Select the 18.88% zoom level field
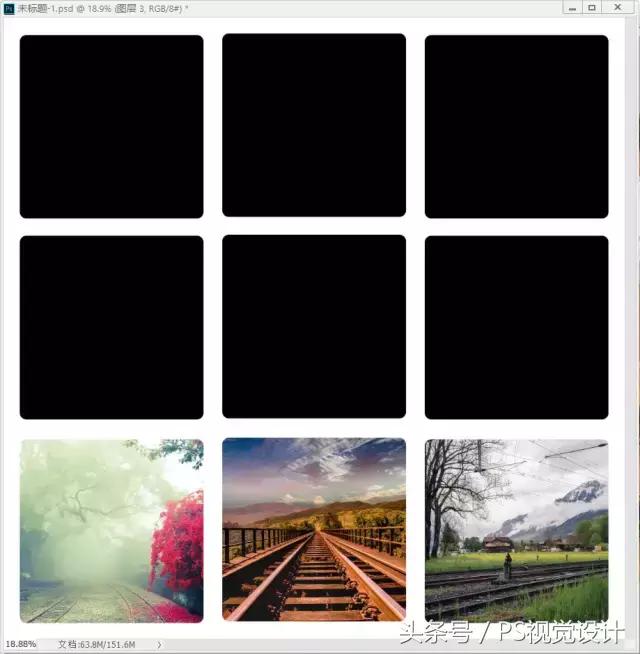640x654 pixels. 20,645
